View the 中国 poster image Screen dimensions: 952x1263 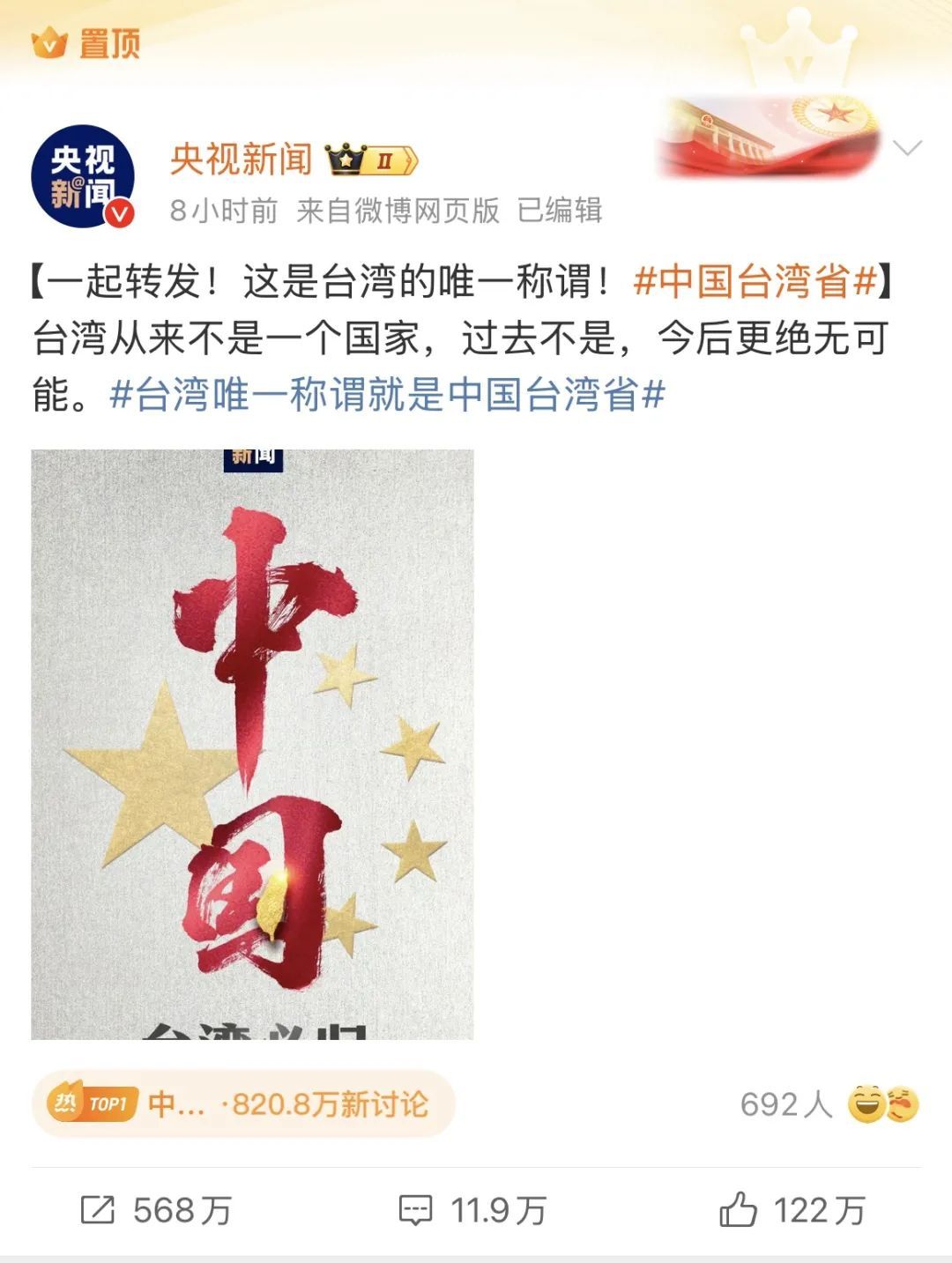[x=252, y=745]
